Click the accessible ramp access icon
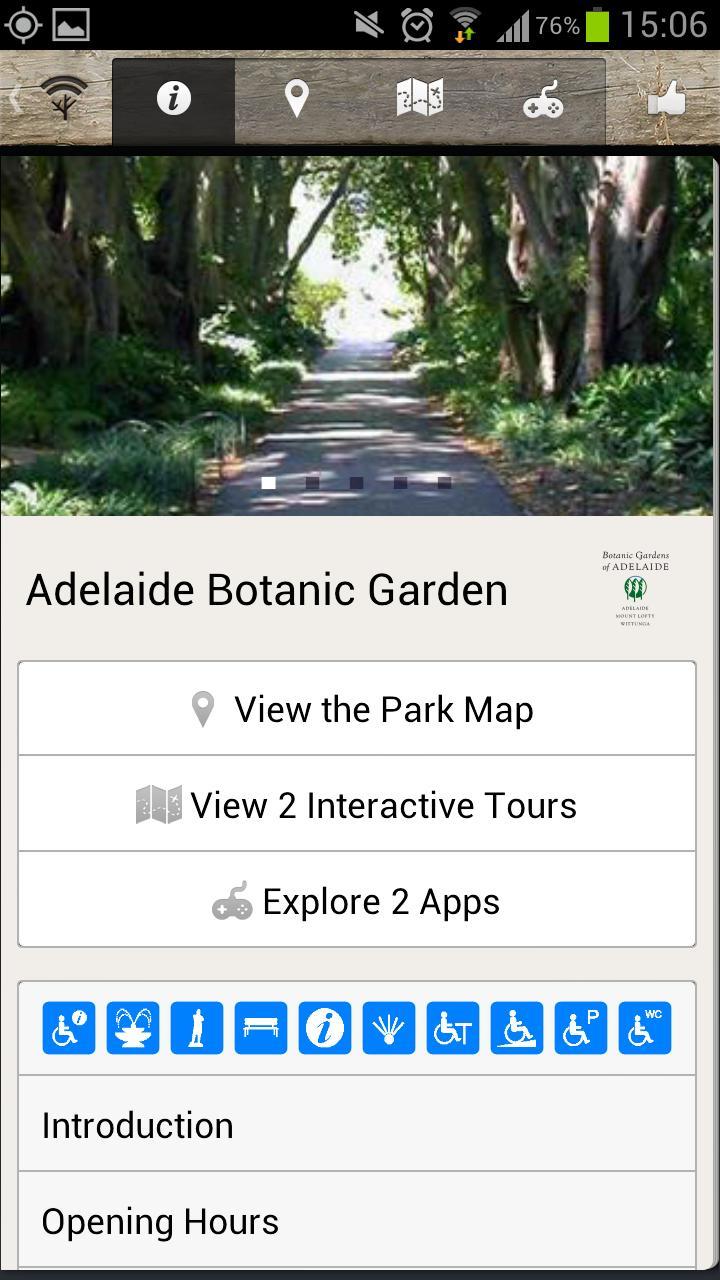 [x=517, y=1027]
